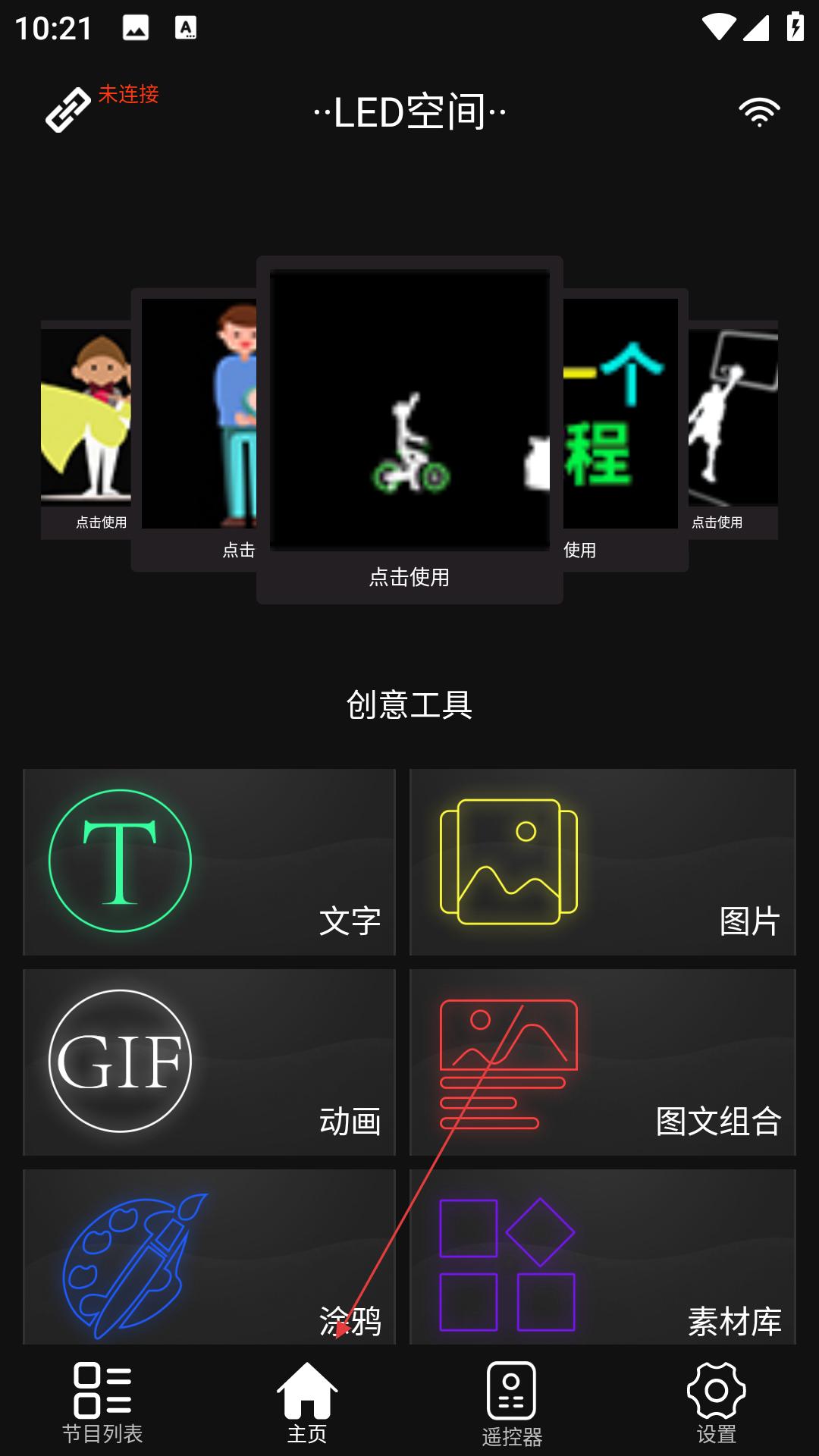Use the center bicycle animation template
The height and width of the screenshot is (1456, 819).
click(x=409, y=429)
